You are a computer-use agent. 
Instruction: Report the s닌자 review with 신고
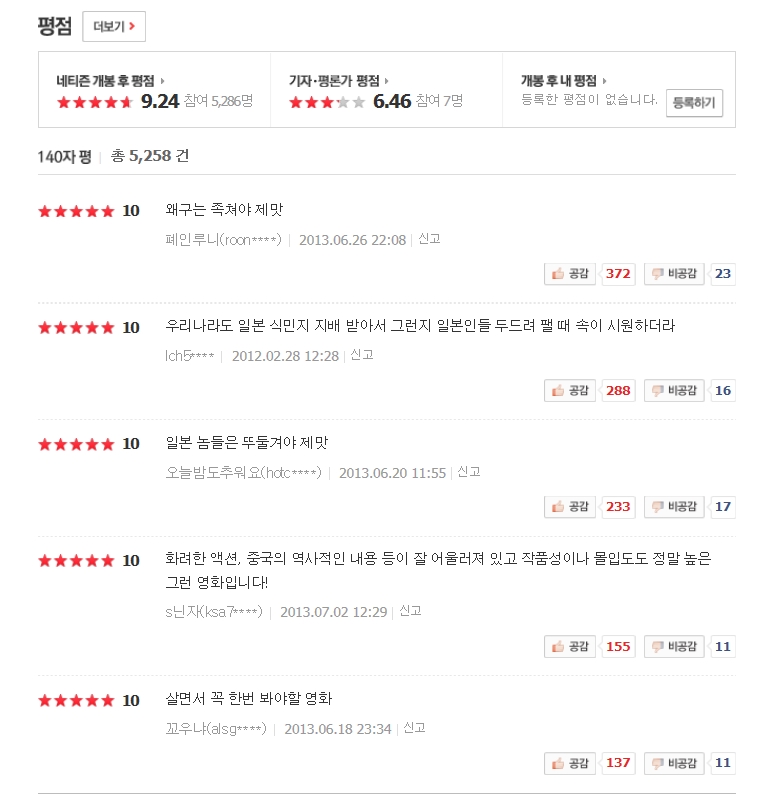coord(410,611)
